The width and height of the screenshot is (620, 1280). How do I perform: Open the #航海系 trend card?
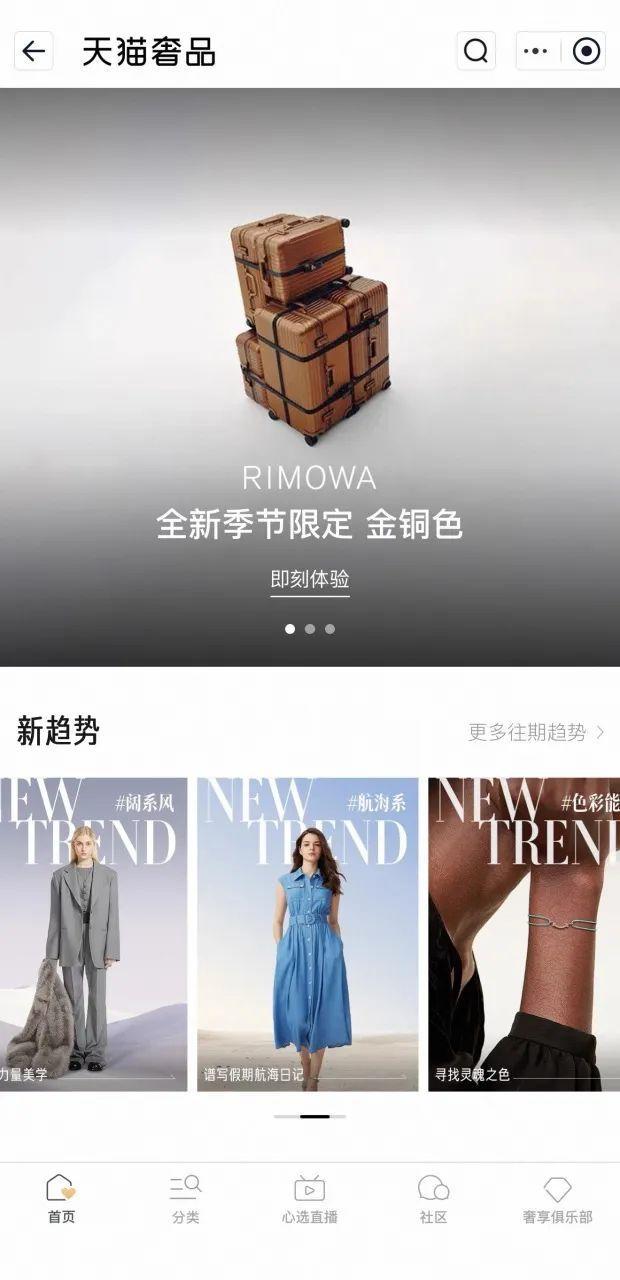307,934
